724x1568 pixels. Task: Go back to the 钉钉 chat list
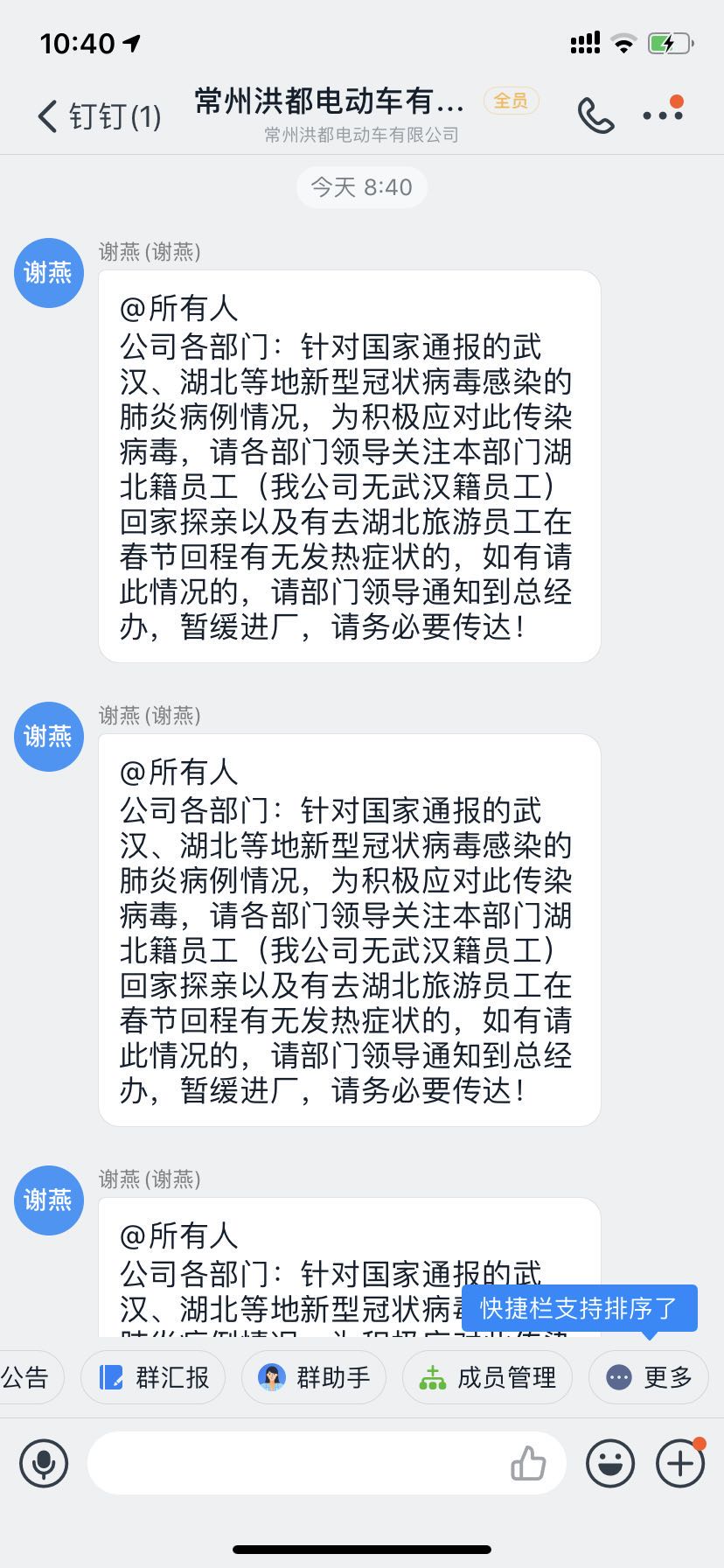click(x=99, y=115)
